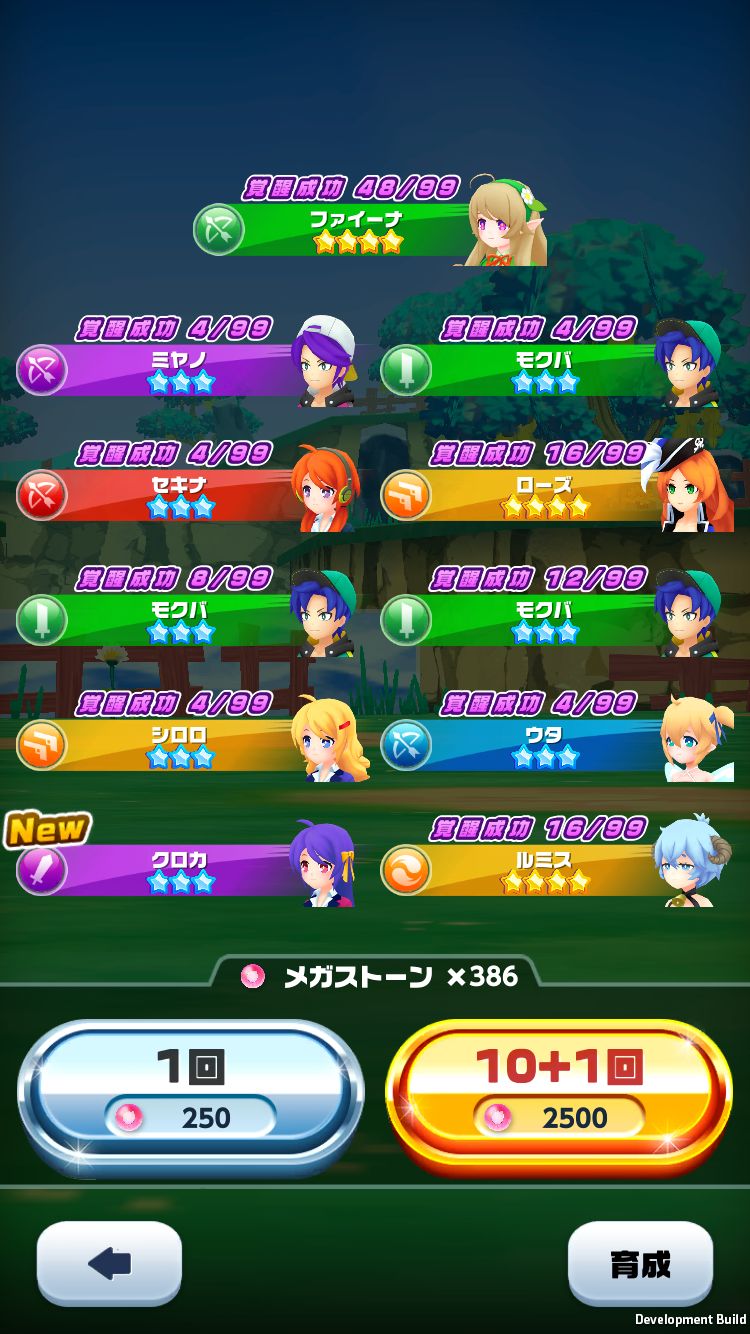The image size is (750, 1334).
Task: Select the ルミス character result
Action: pos(550,870)
